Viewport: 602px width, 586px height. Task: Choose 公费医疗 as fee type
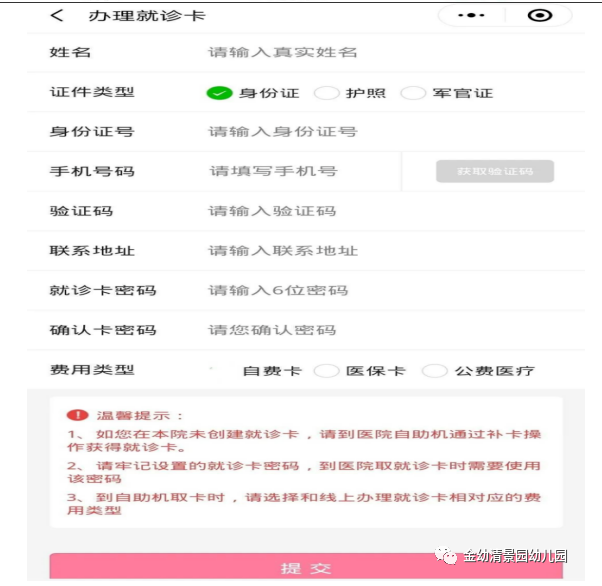434,371
